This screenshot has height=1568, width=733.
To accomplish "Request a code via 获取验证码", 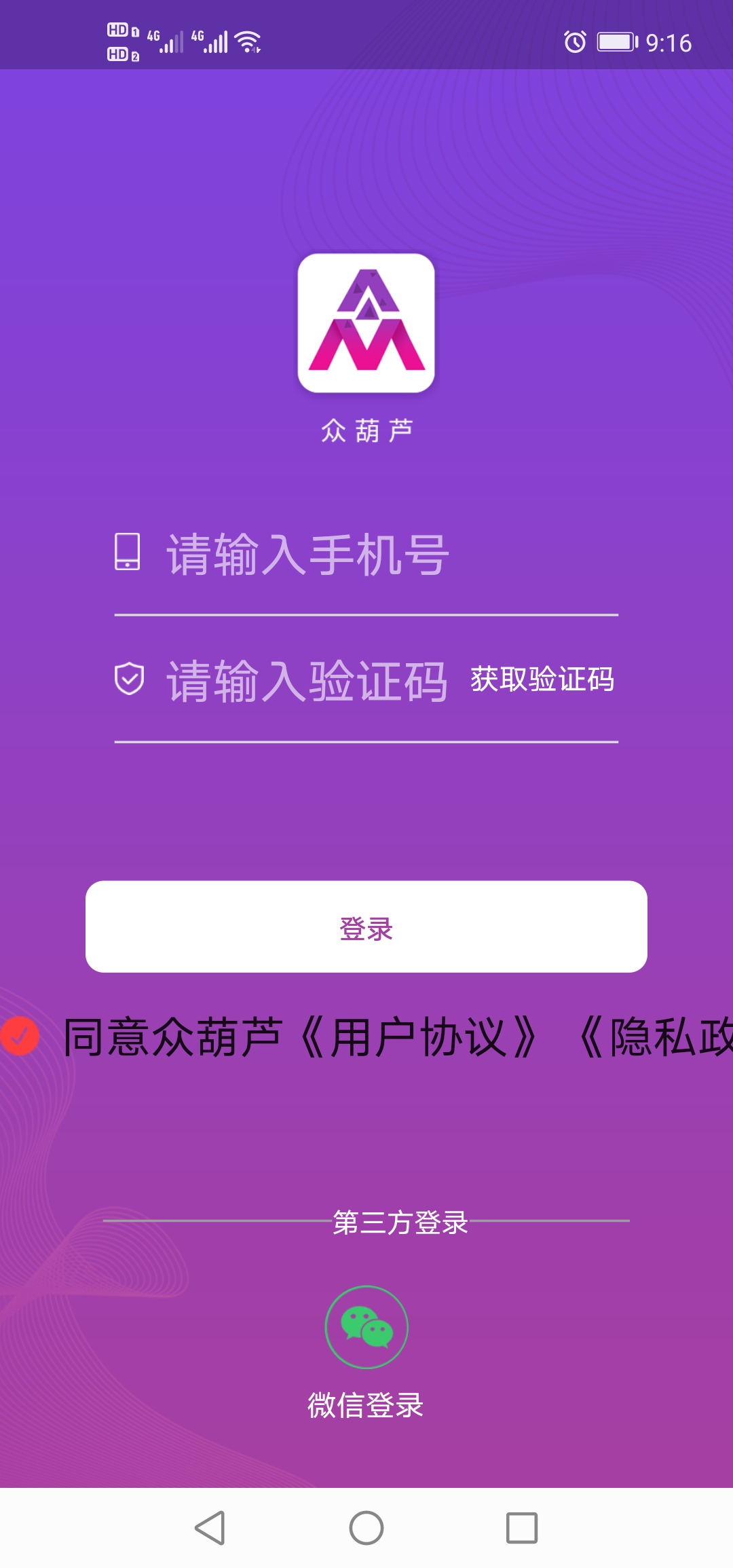I will (542, 679).
